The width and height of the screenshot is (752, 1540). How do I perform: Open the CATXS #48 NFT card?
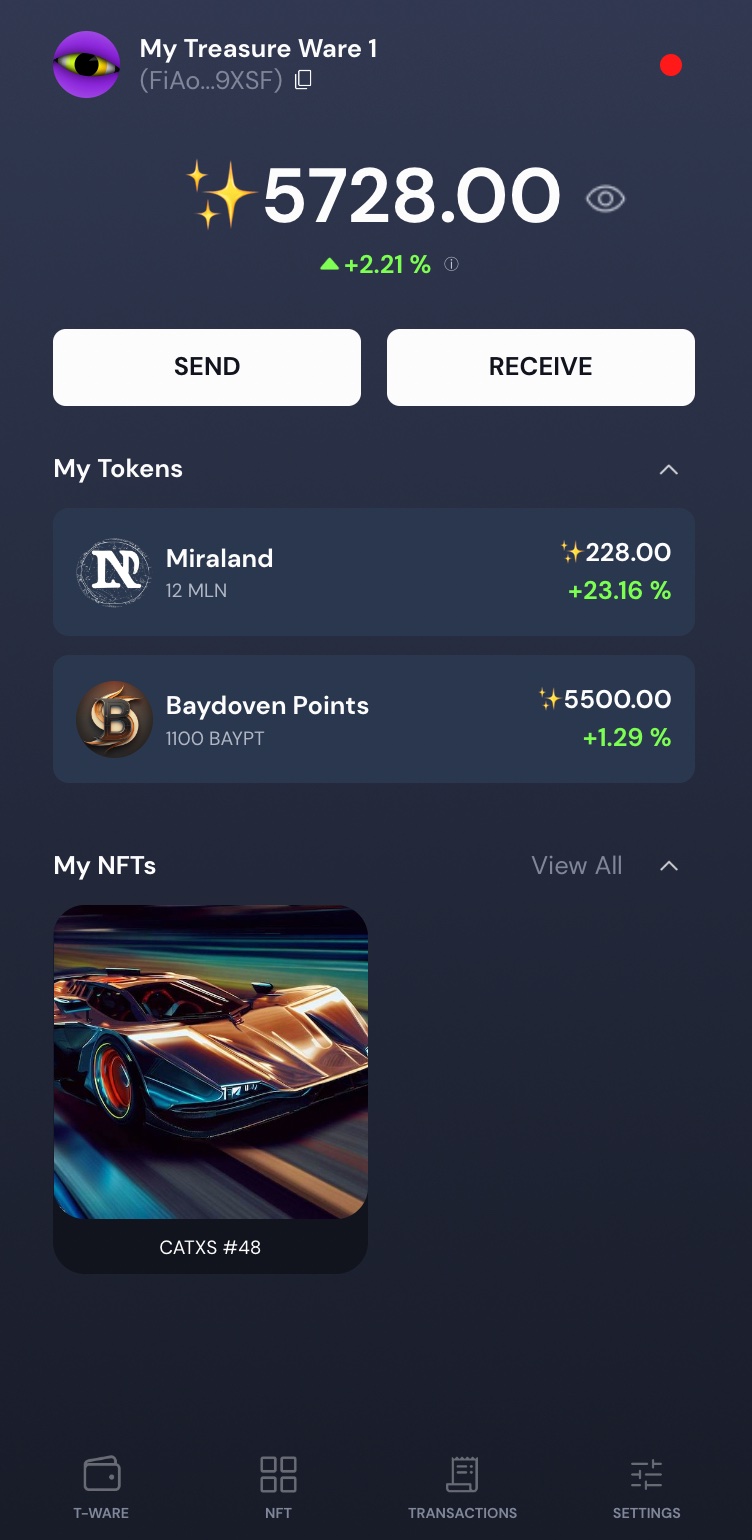210,1088
